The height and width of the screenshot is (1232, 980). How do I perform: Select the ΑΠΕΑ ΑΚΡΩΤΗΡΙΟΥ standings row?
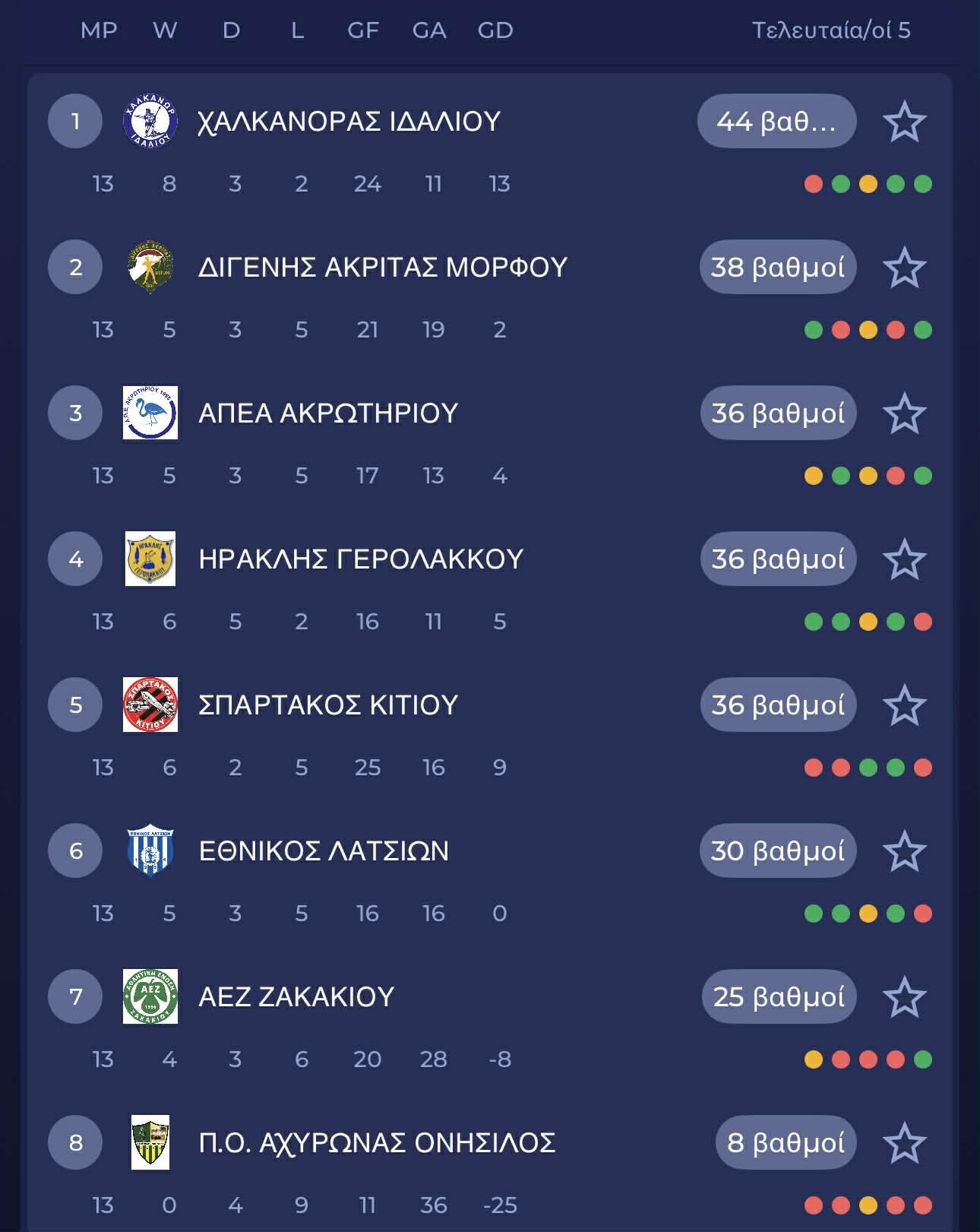coord(327,413)
